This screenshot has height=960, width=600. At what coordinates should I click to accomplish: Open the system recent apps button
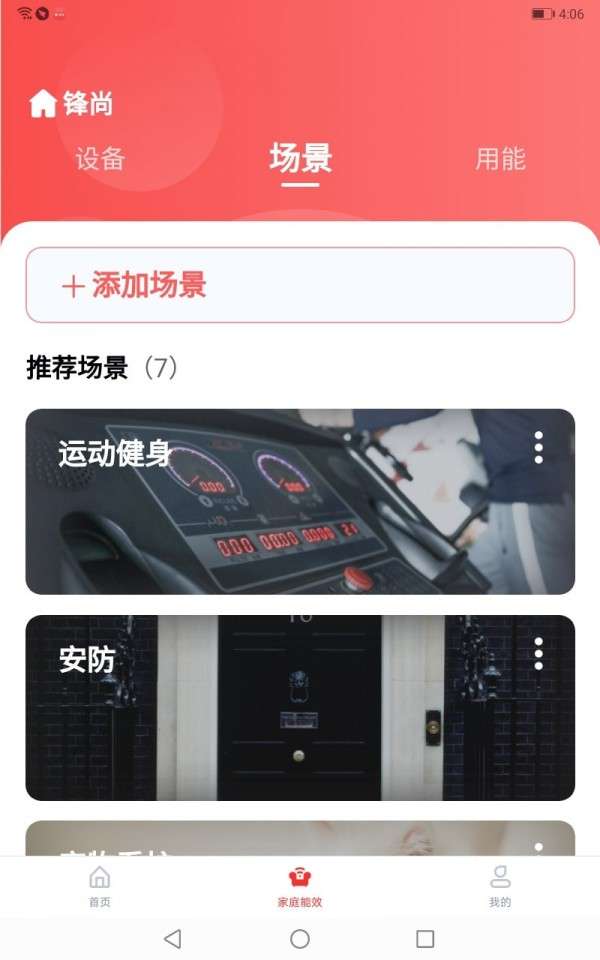pyautogui.click(x=425, y=939)
